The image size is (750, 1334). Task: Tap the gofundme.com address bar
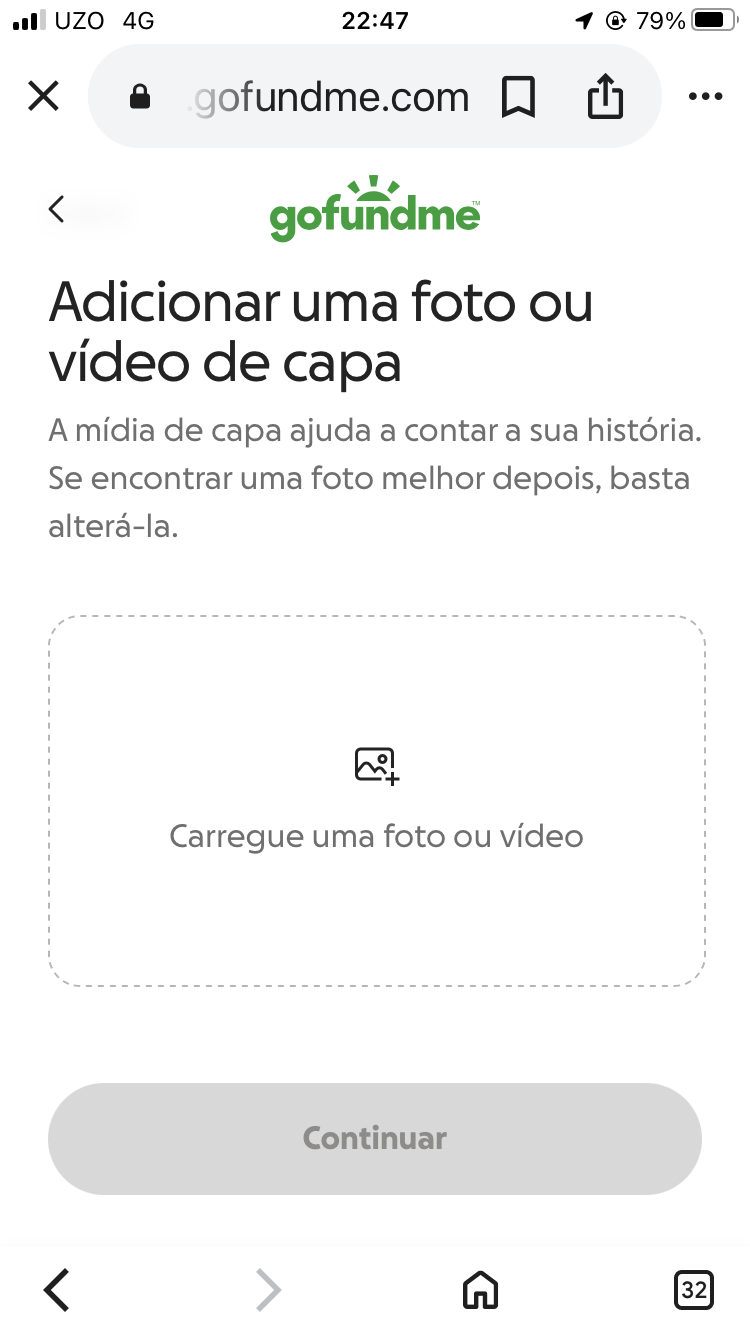[330, 97]
